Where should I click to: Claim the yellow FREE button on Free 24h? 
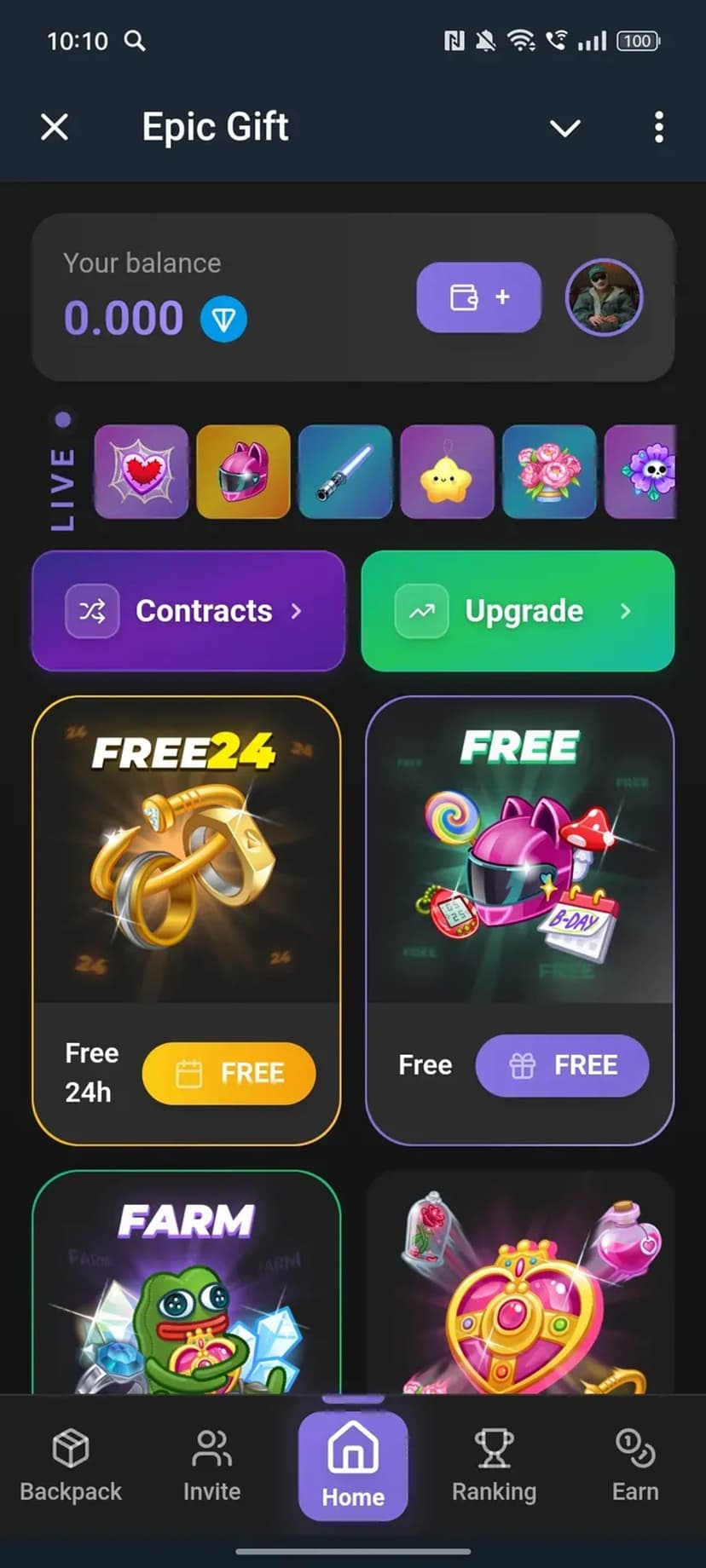229,1073
